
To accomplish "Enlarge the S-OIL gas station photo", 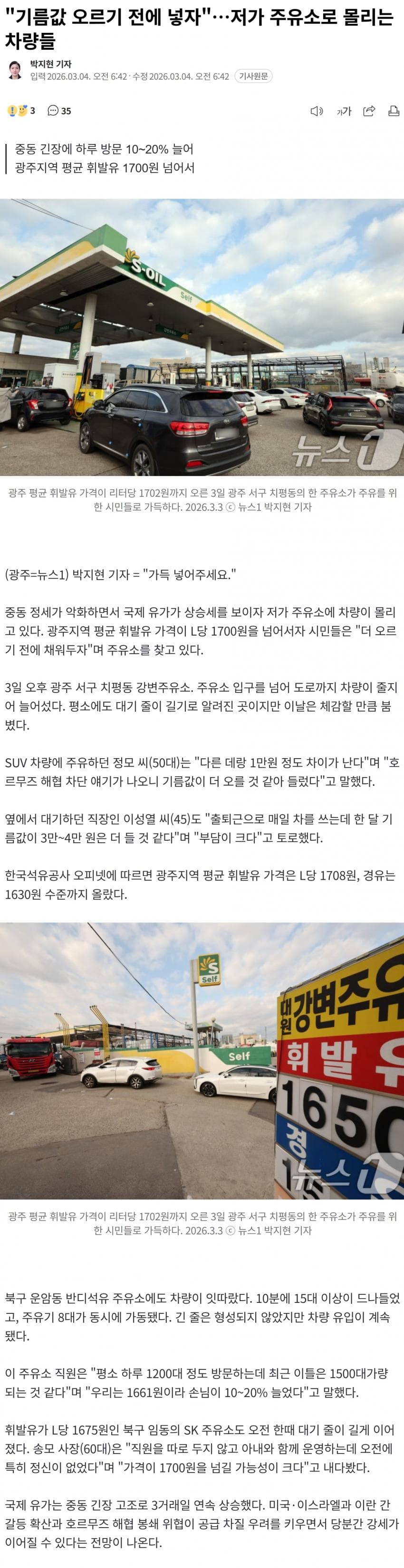I will (202, 338).
